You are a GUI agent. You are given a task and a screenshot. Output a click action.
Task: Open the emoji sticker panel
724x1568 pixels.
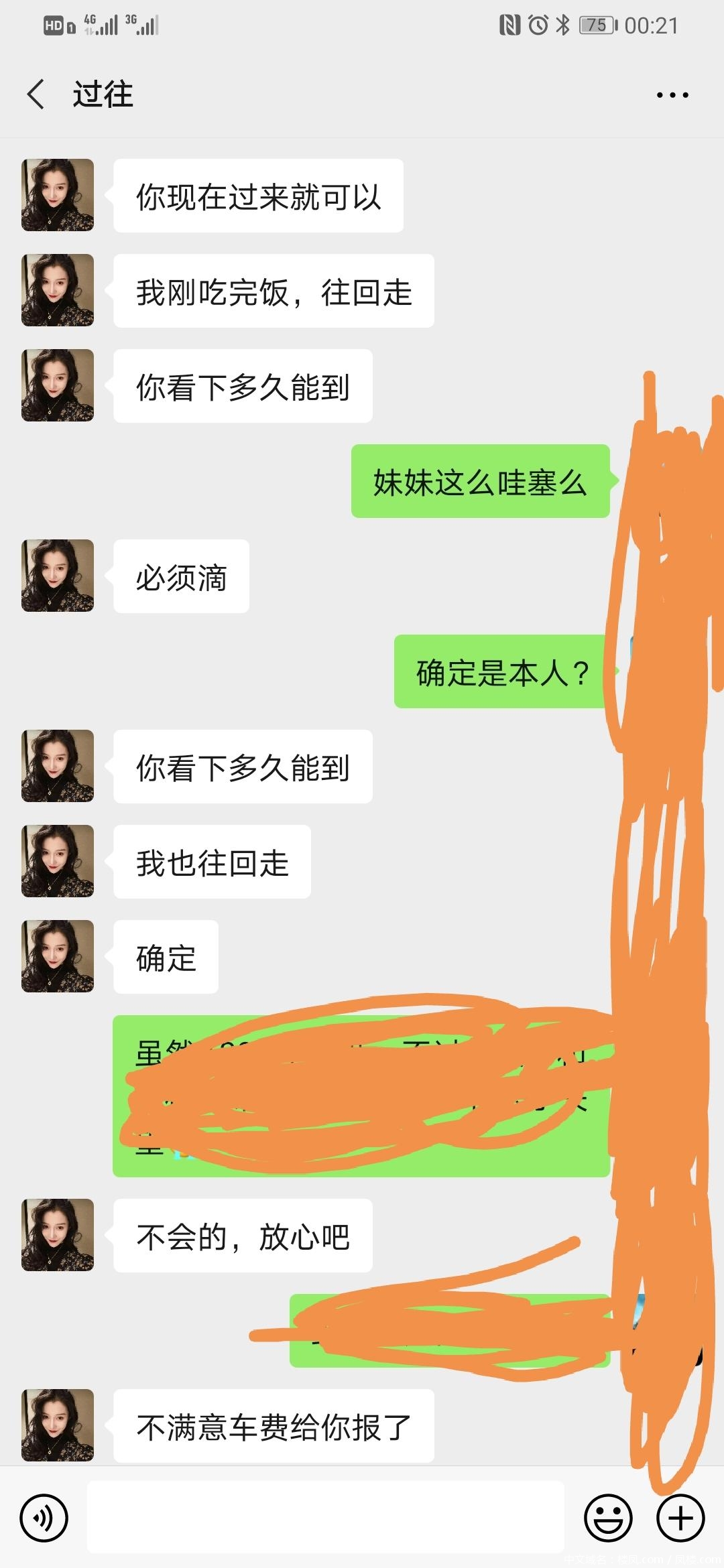[608, 1518]
